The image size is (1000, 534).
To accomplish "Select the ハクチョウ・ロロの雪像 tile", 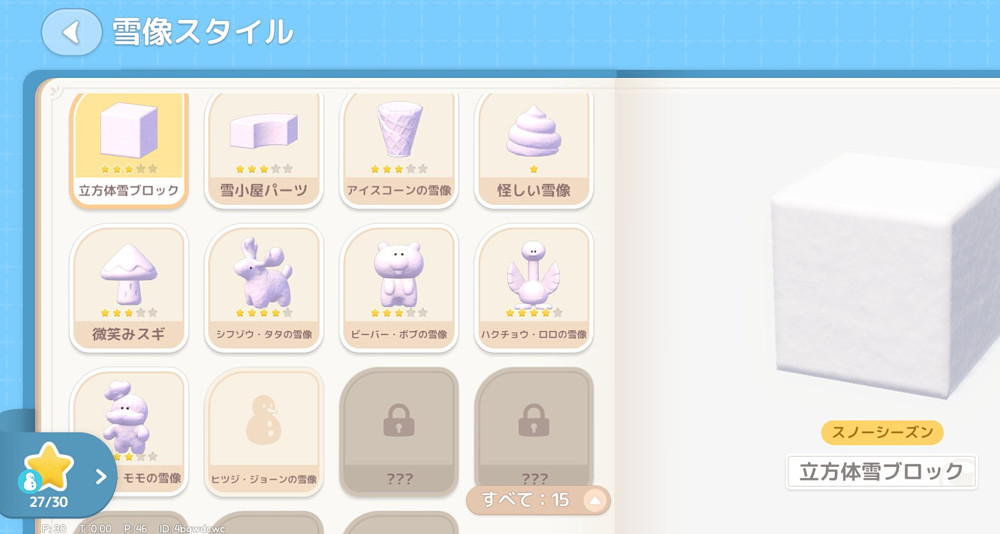I will [x=533, y=288].
